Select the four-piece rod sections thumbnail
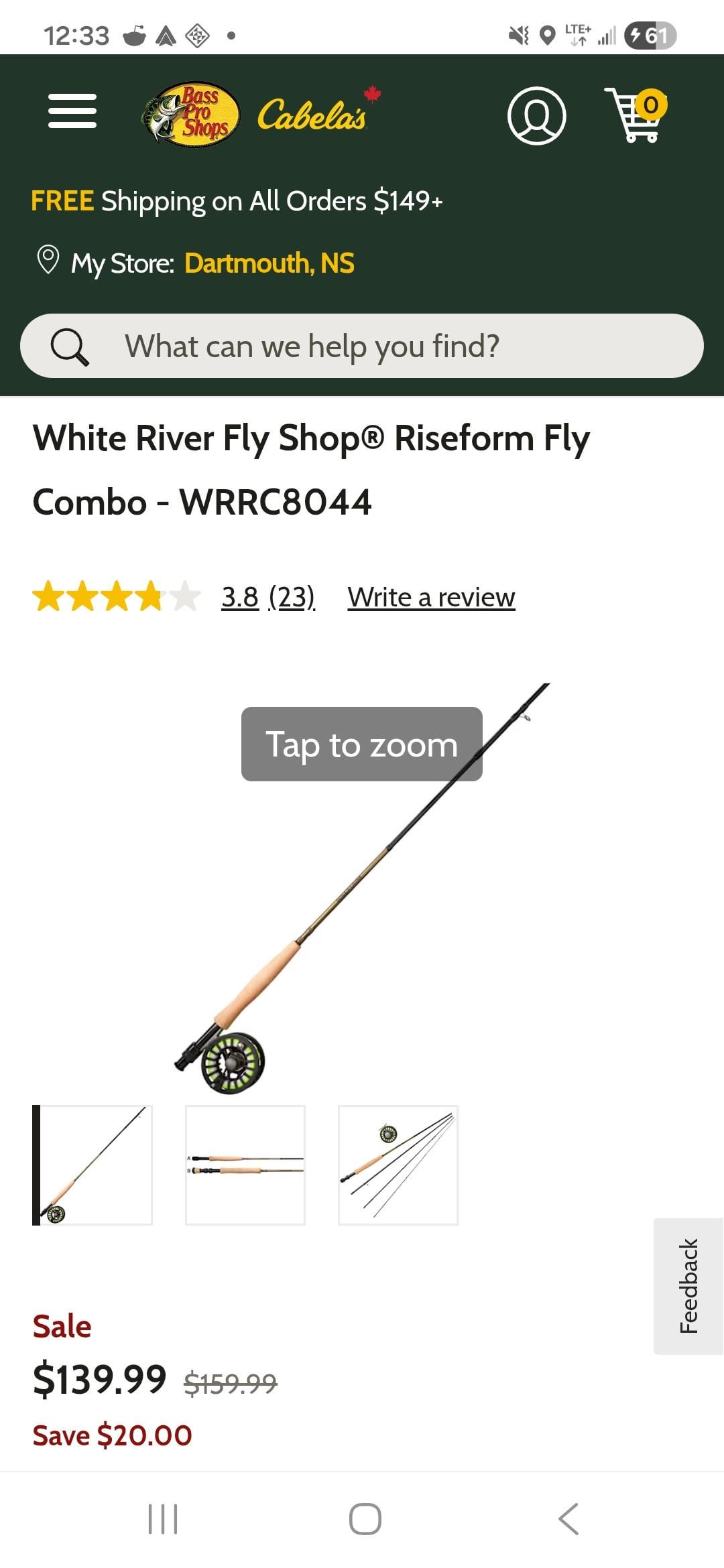The width and height of the screenshot is (724, 1568). click(x=398, y=1165)
